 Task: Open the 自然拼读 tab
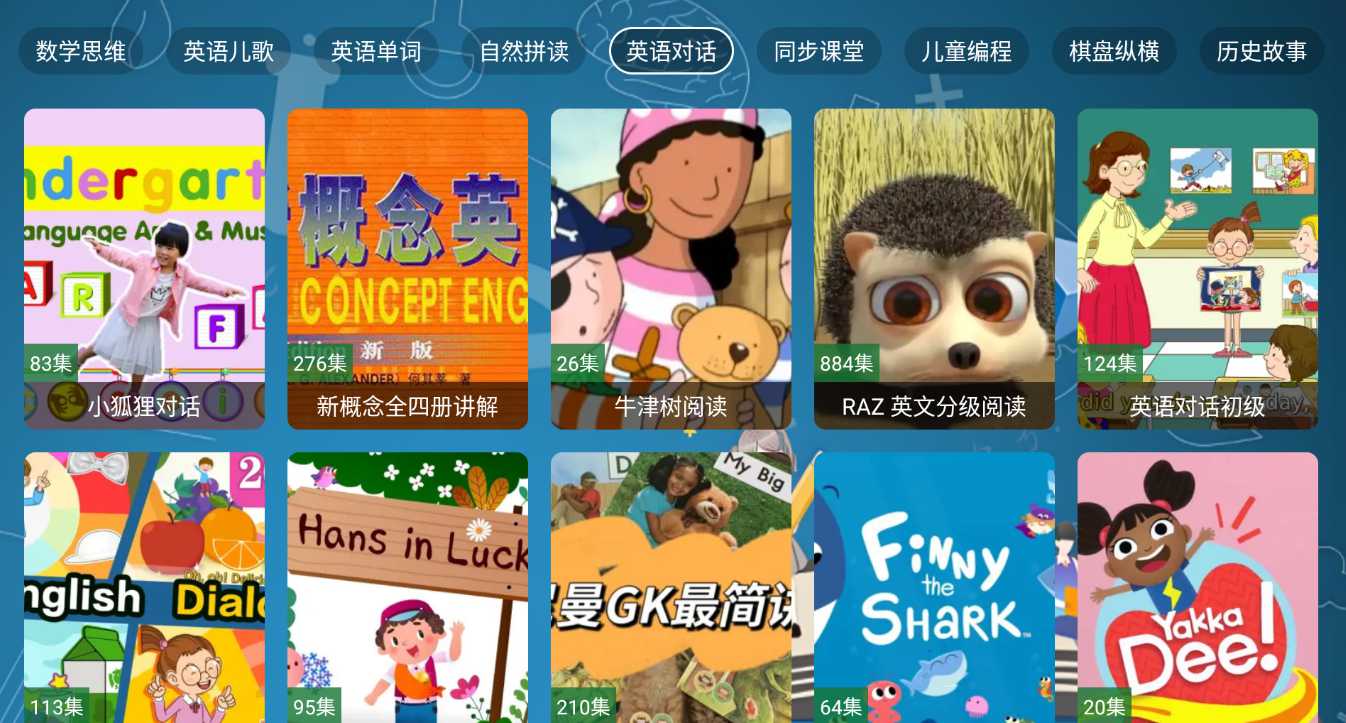524,51
